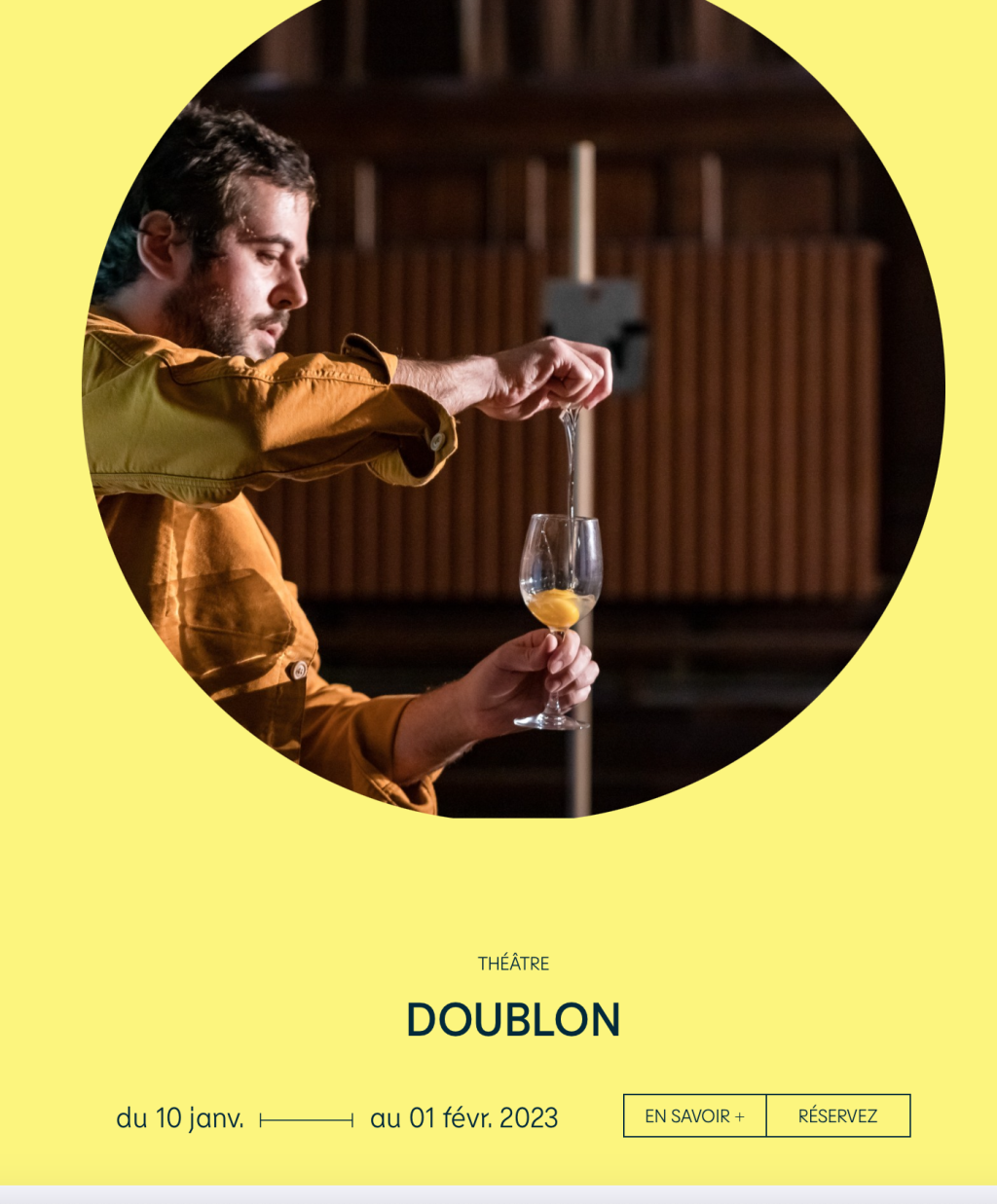Viewport: 997px width, 1204px height.
Task: Tap the EN SAVOIR + button
Action: click(x=694, y=1115)
